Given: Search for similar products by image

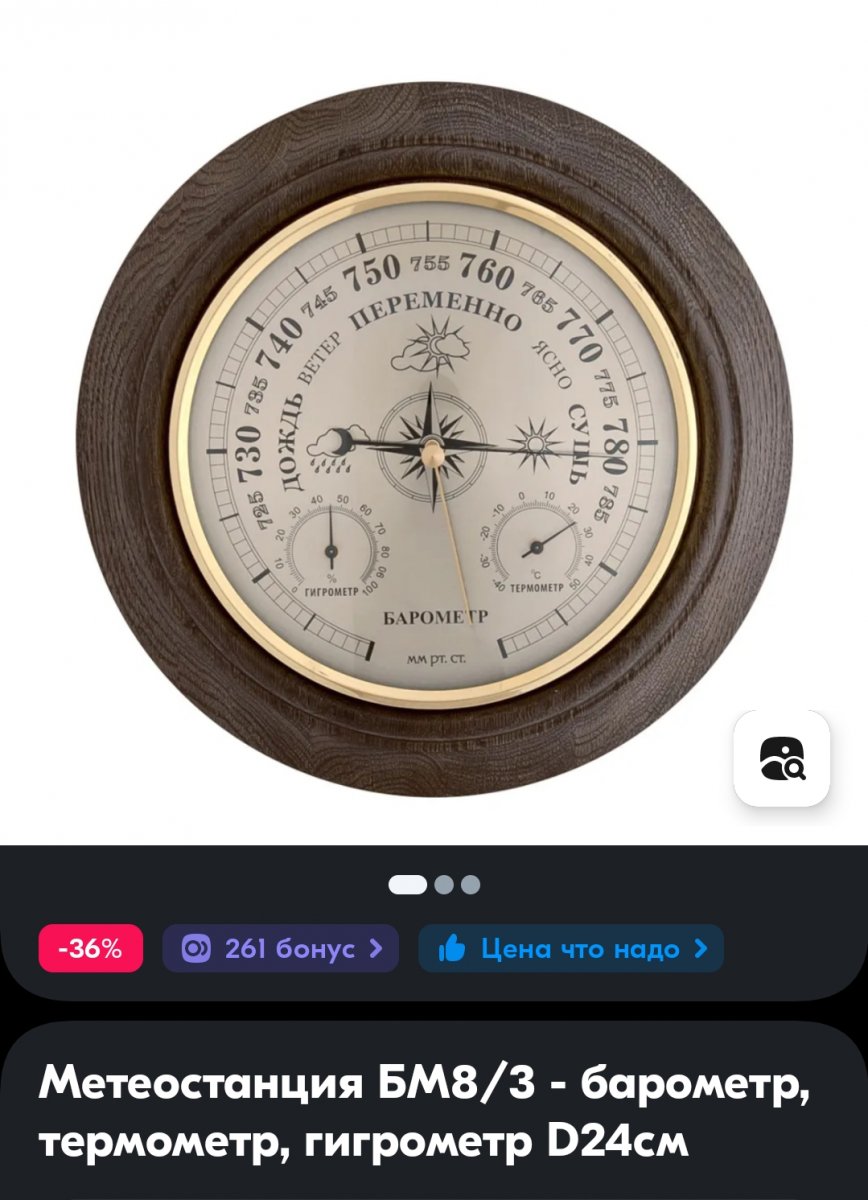Looking at the screenshot, I should (x=782, y=758).
